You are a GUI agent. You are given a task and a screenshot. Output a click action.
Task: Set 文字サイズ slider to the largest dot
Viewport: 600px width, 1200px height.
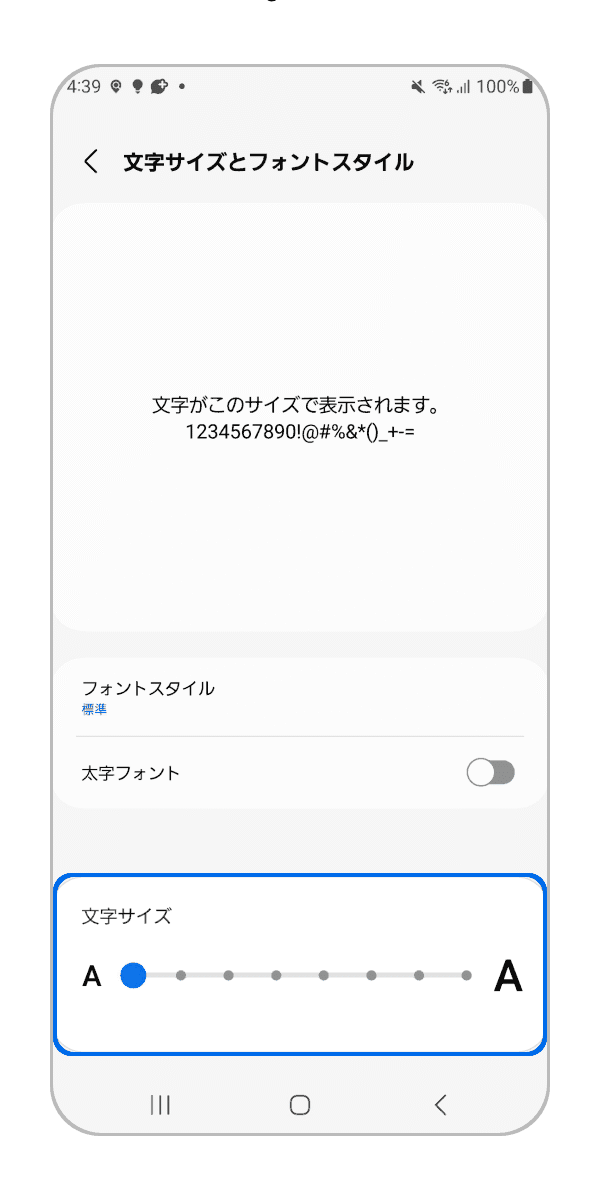[467, 975]
